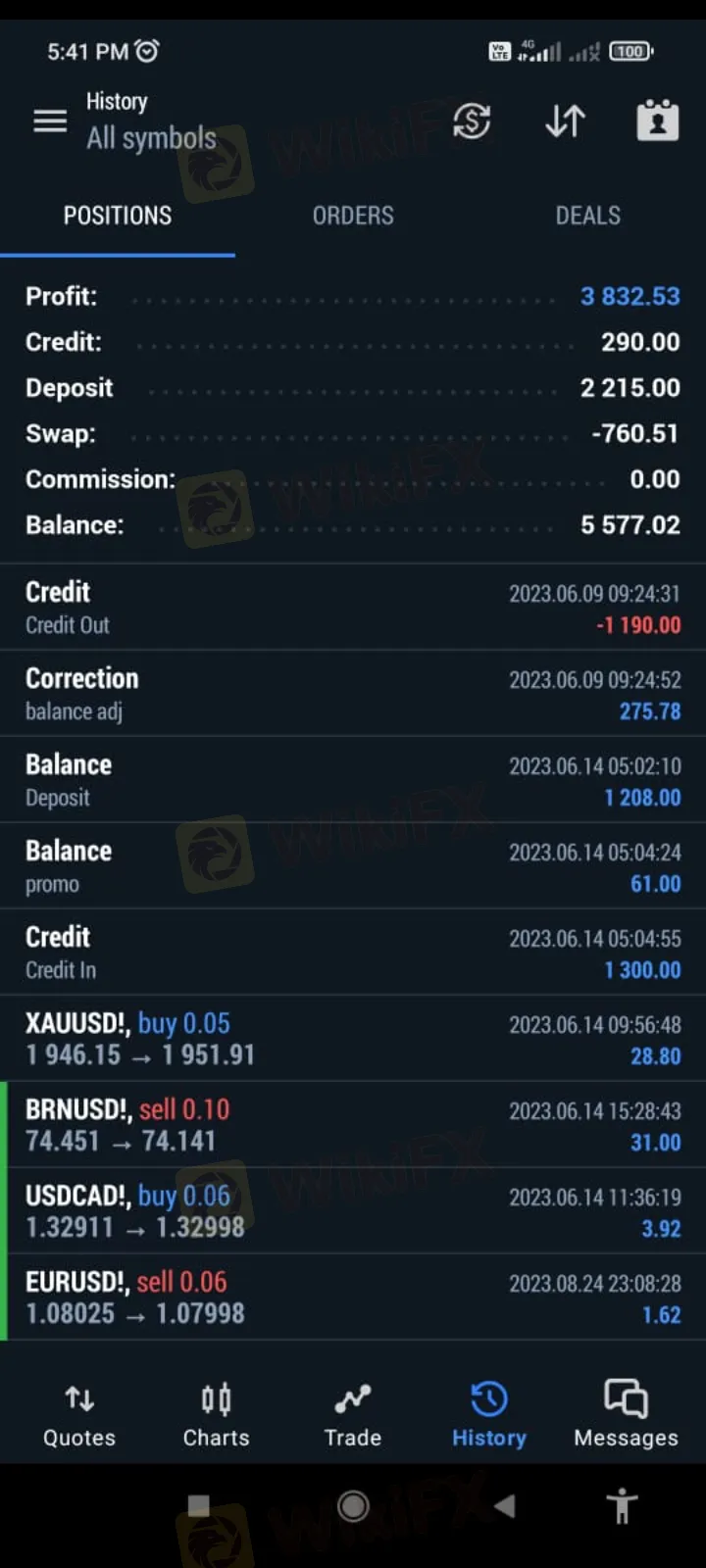This screenshot has height=1568, width=706.
Task: Open the Charts section
Action: tap(216, 1415)
